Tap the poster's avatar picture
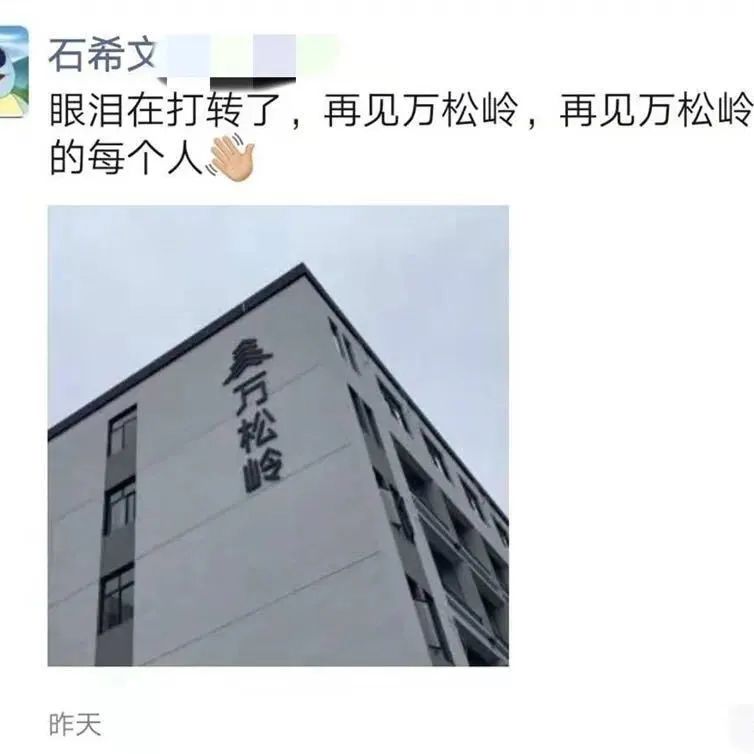 click(12, 70)
